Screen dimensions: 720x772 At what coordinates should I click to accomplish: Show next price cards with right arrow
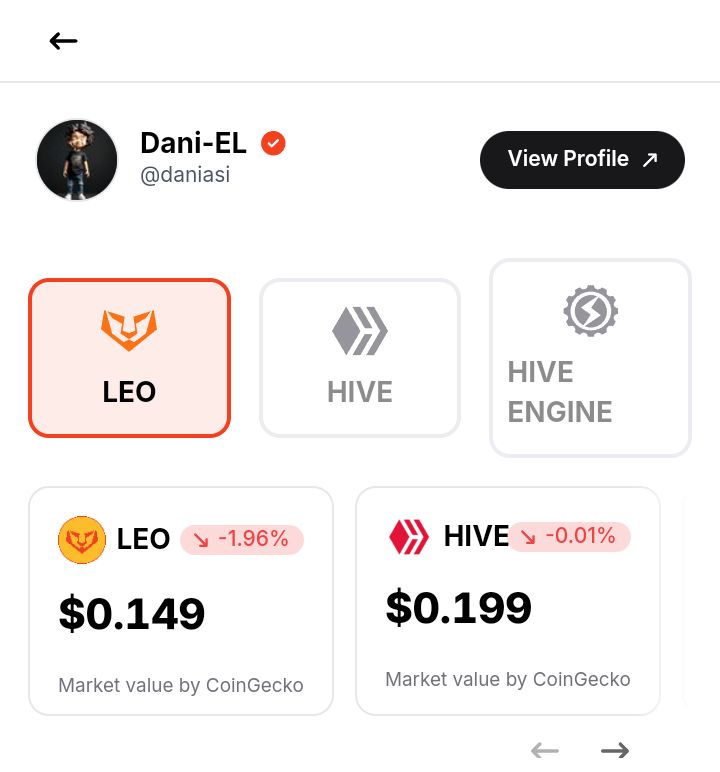615,750
